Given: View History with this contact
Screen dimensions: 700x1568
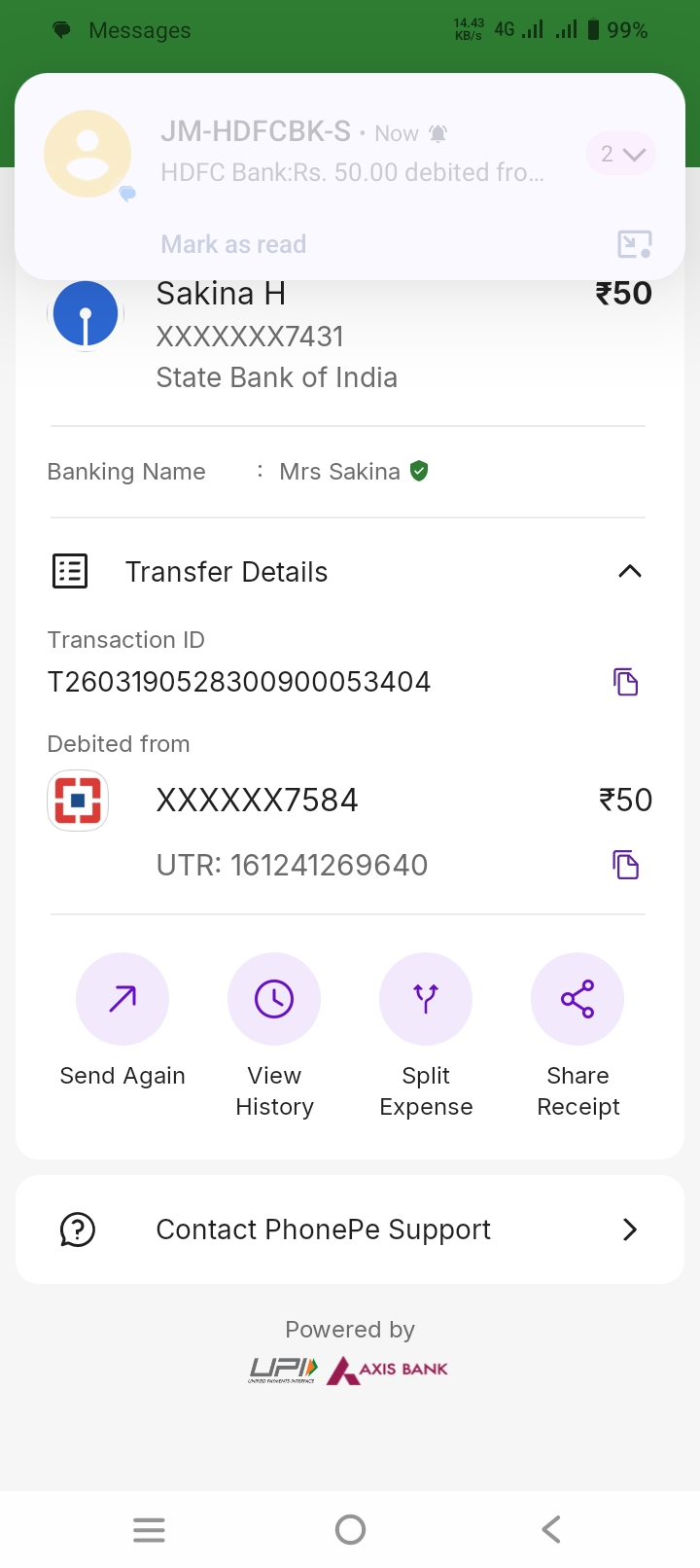Looking at the screenshot, I should [x=274, y=999].
